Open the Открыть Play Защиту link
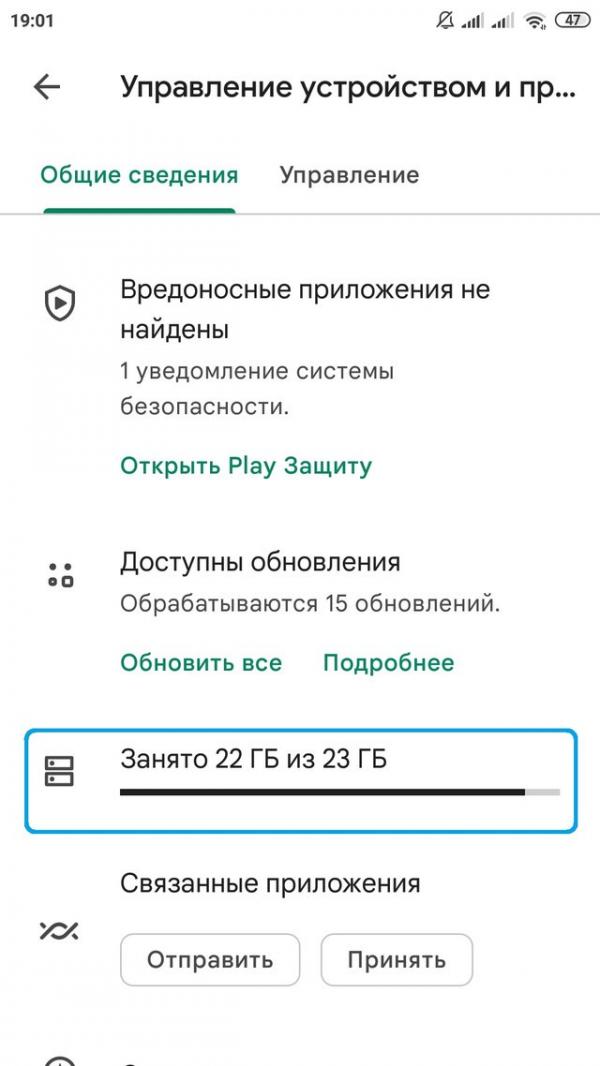Image resolution: width=600 pixels, height=1066 pixels. 246,465
